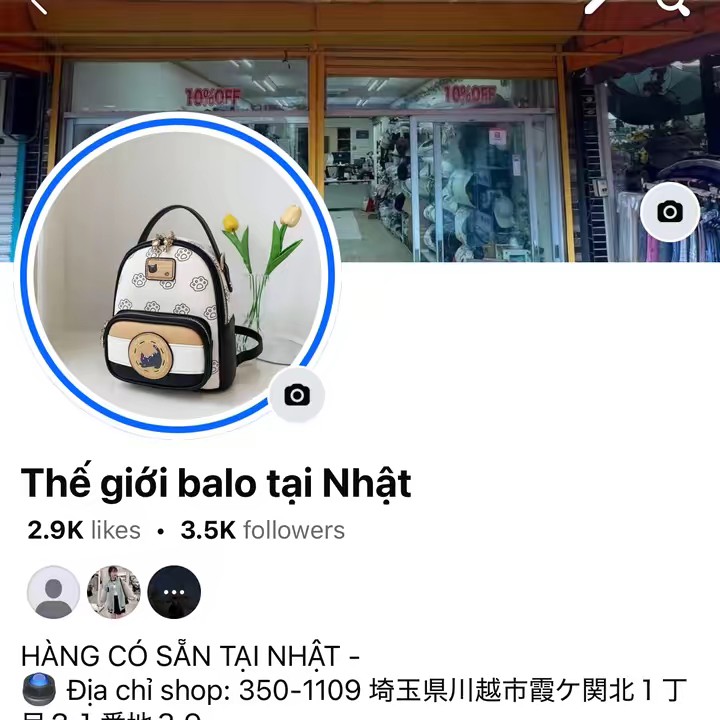Open search magnifier in top bar
The height and width of the screenshot is (720, 720).
pyautogui.click(x=673, y=6)
